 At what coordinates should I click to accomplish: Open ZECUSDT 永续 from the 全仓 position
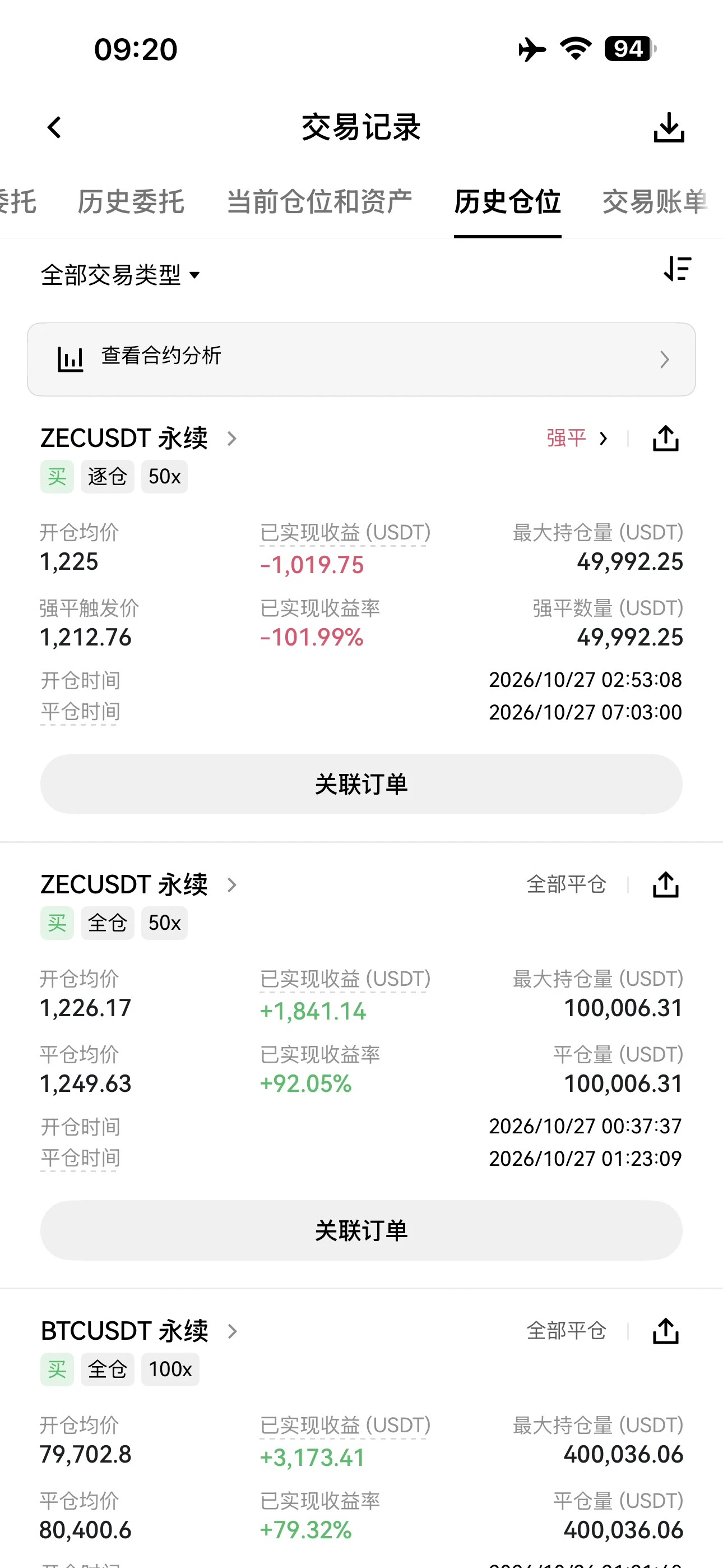coord(140,884)
